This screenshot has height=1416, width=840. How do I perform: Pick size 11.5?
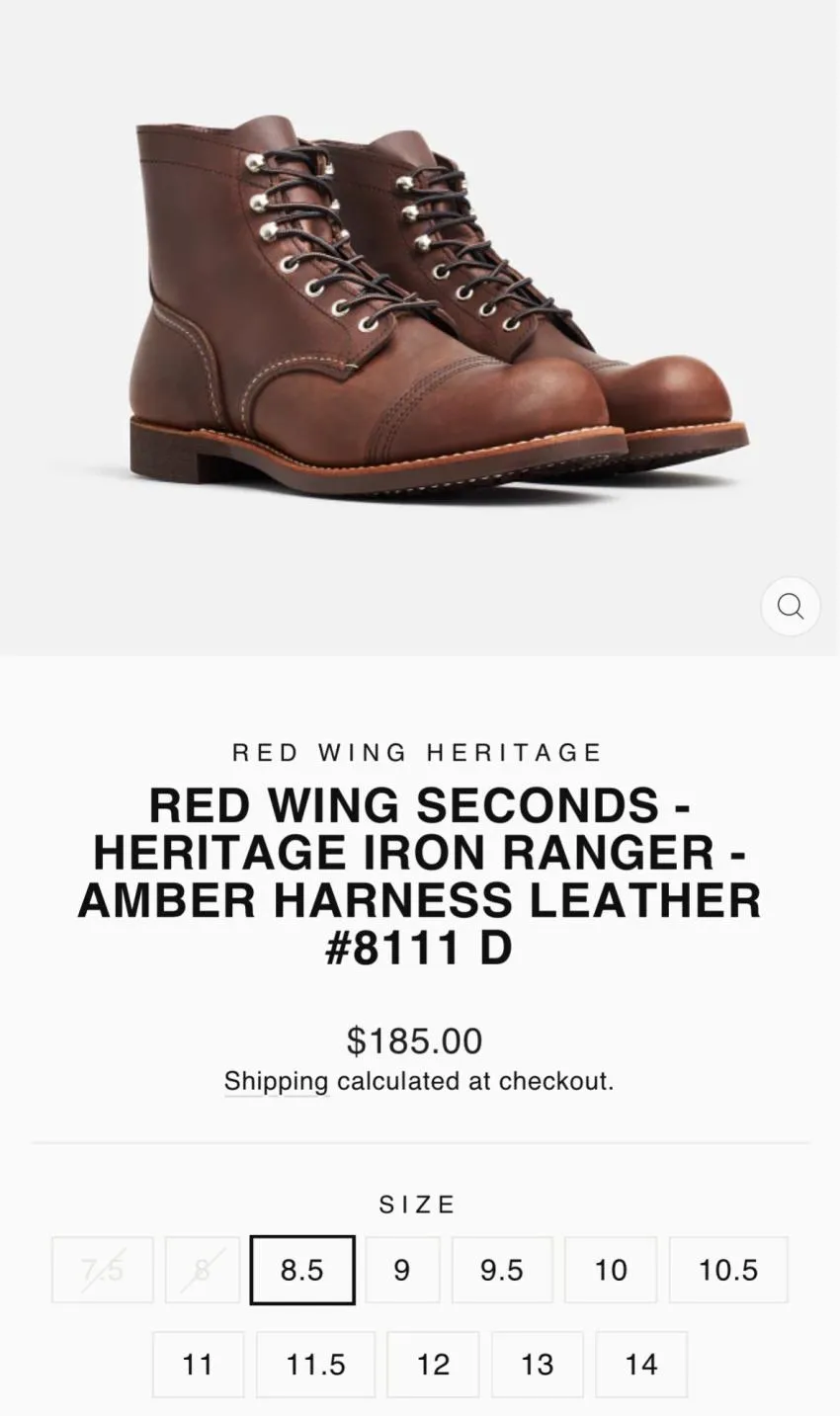(x=315, y=1365)
